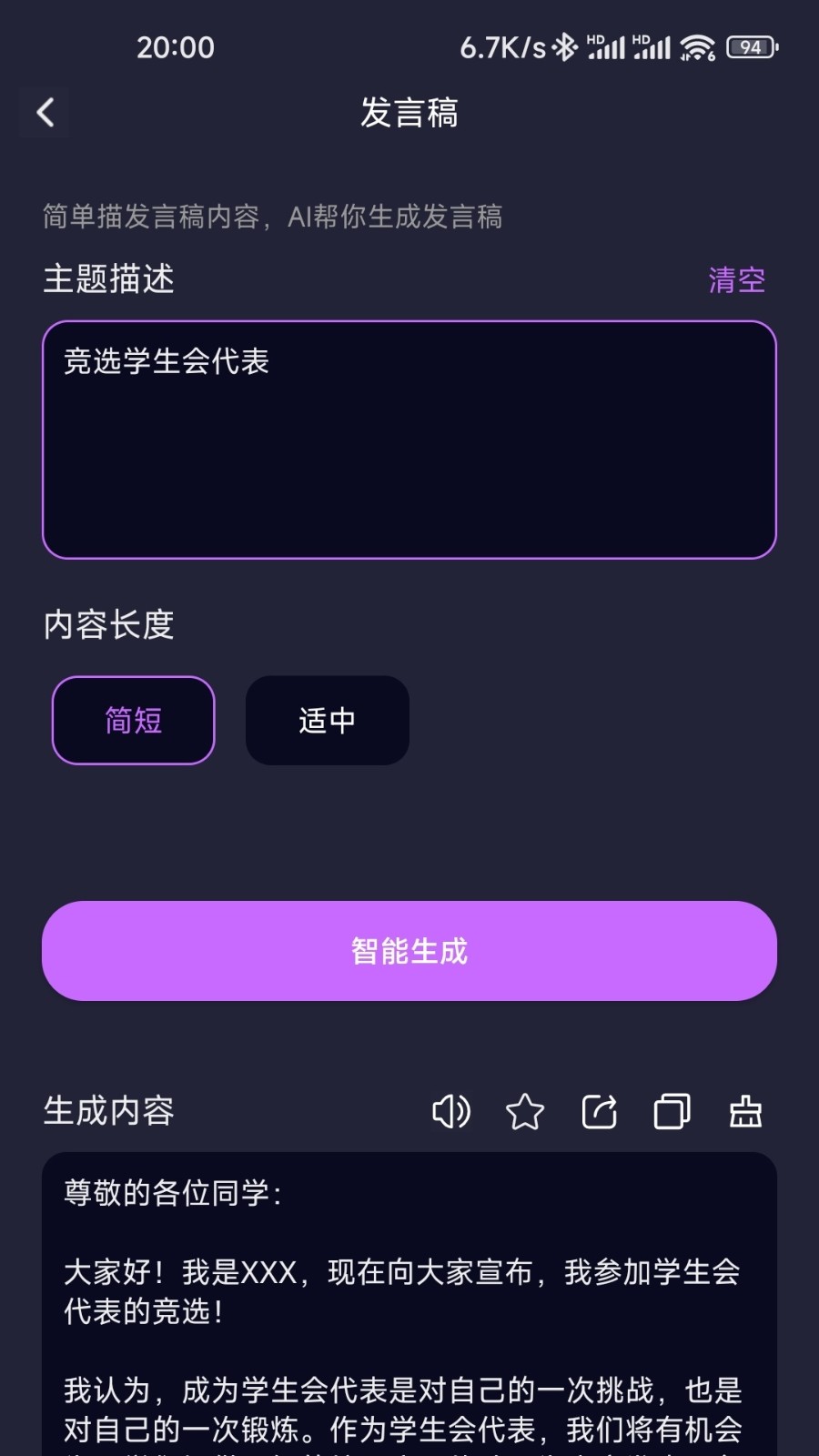Play the generated content aloud
Viewport: 819px width, 1456px height.
click(x=450, y=1111)
